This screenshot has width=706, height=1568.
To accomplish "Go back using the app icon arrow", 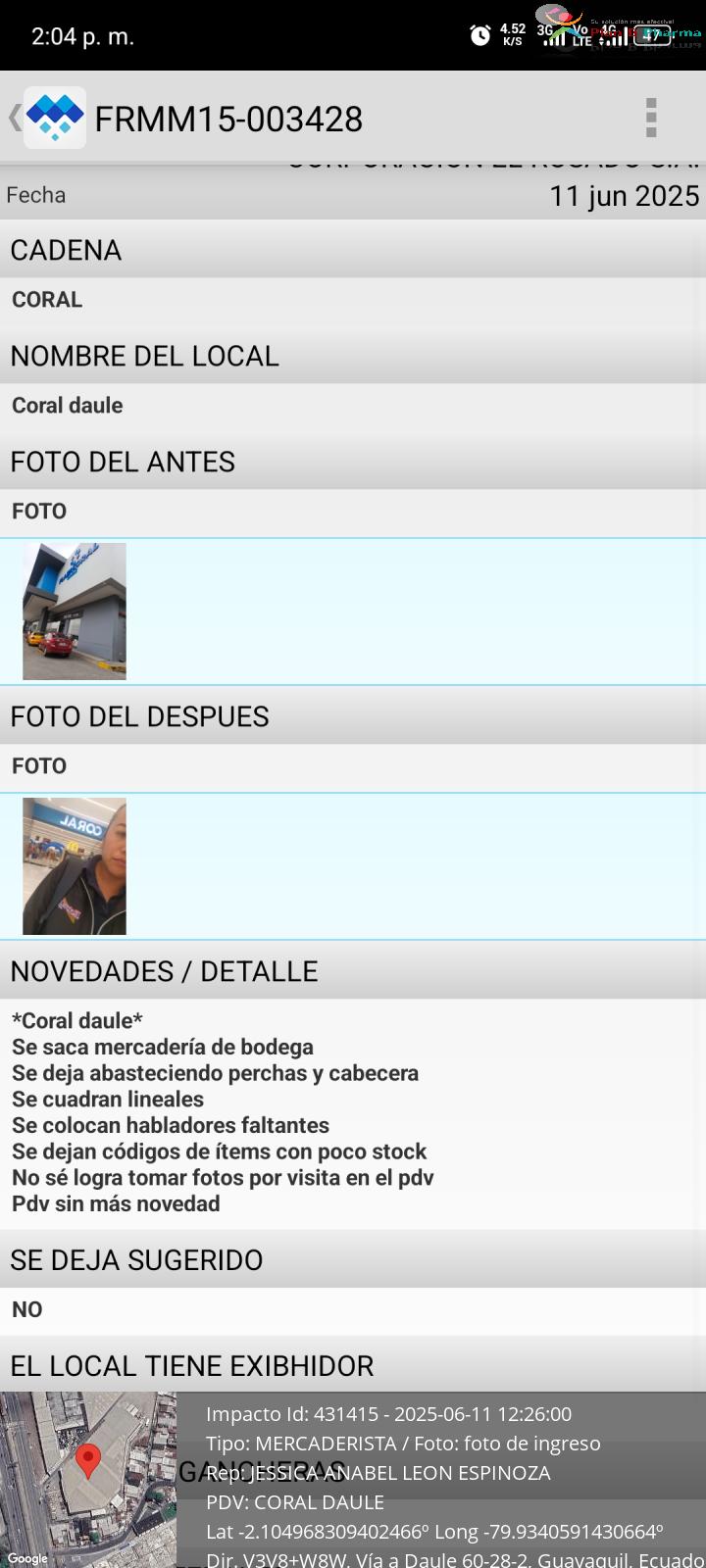I will tap(46, 118).
